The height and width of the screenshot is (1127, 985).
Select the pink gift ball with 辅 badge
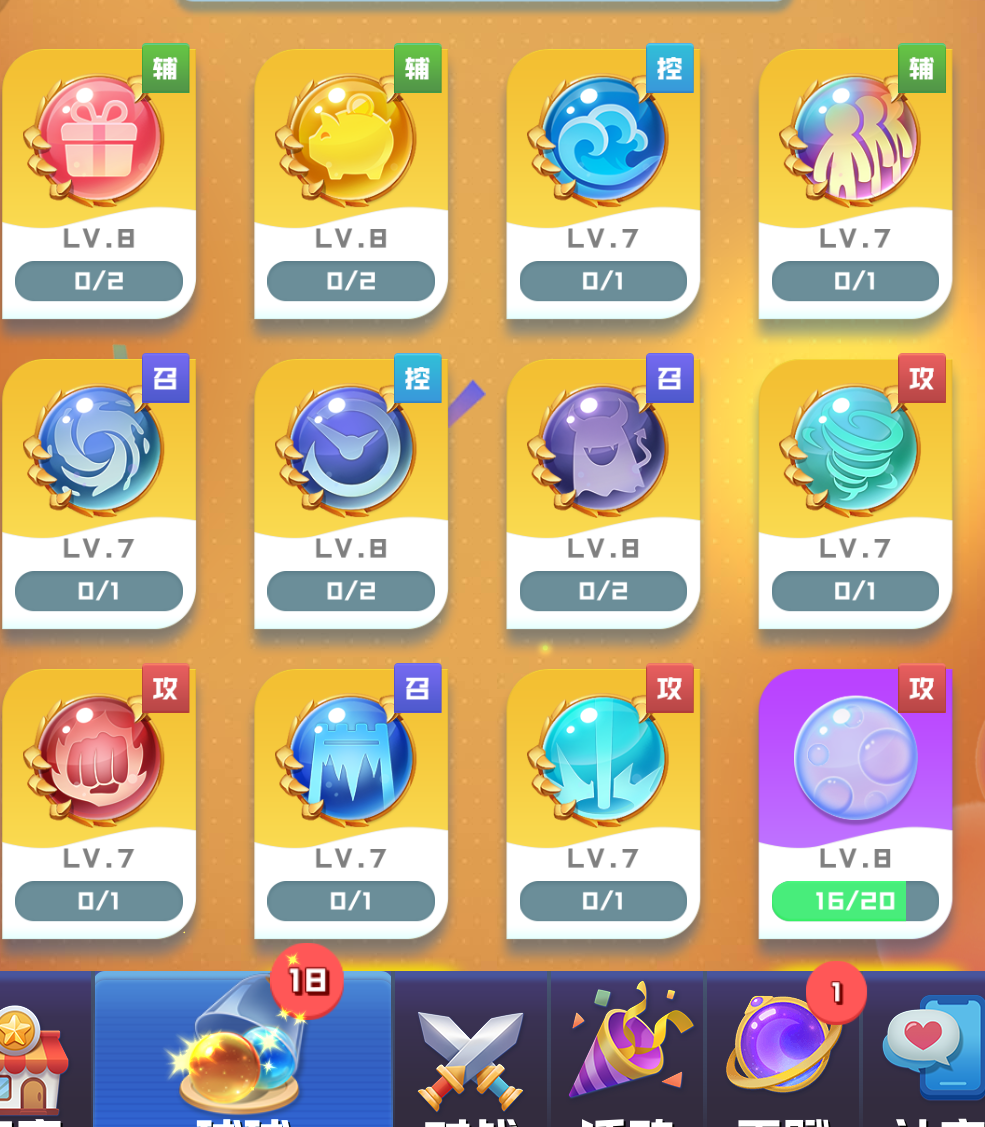[97, 140]
